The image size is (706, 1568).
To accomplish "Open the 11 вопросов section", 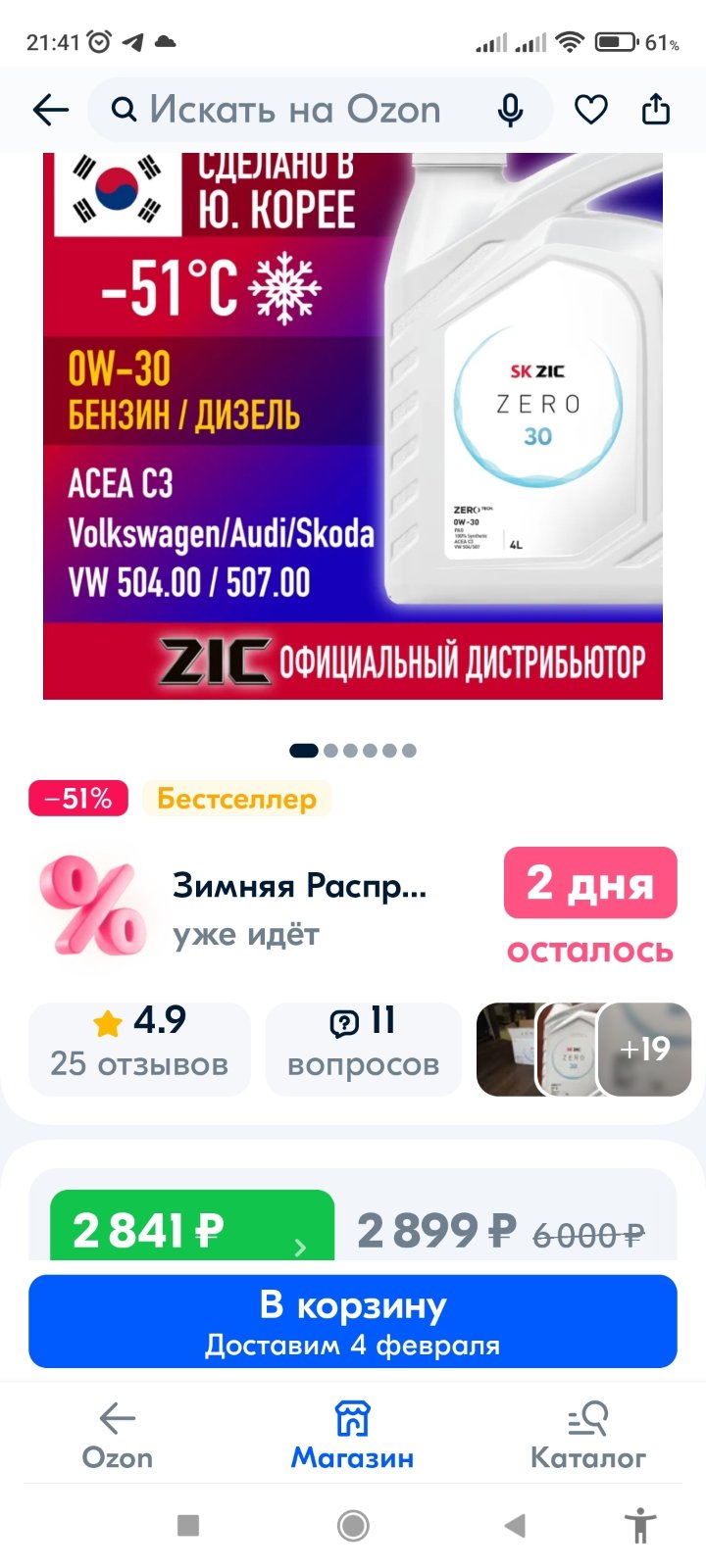I will coord(363,1047).
